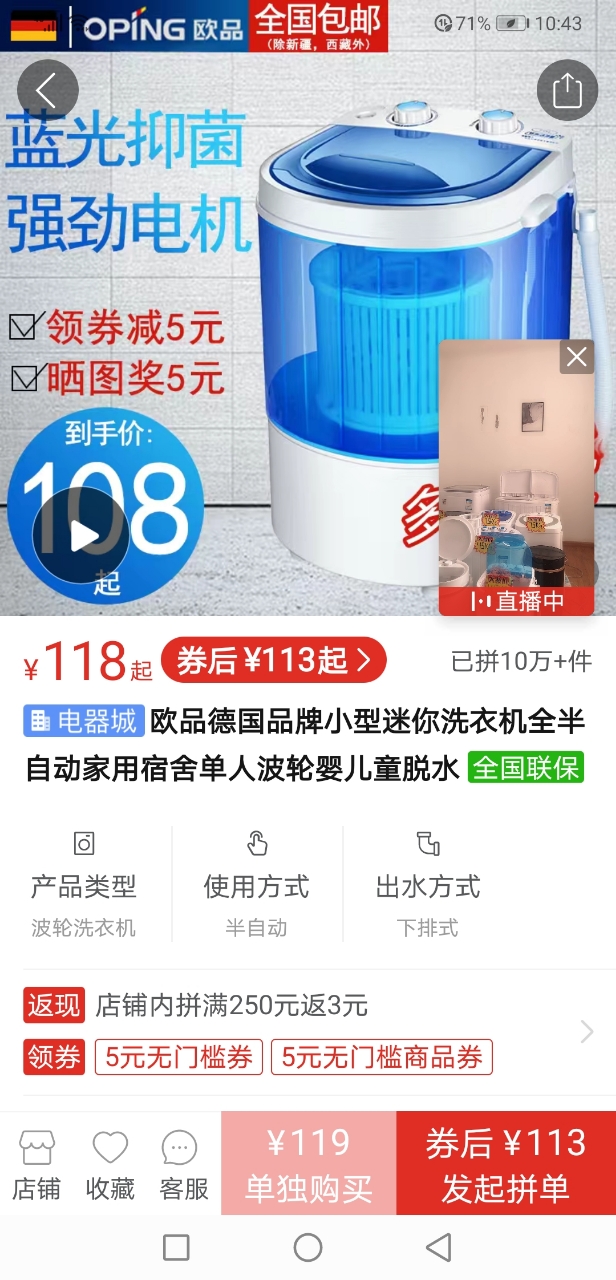The image size is (616, 1280).
Task: Claim the 5元无门槛商品券 coupon
Action: point(382,1057)
